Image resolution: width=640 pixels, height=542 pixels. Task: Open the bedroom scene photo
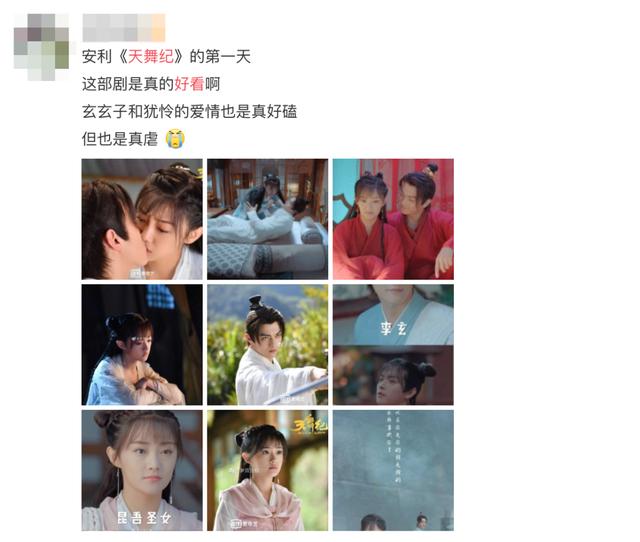click(267, 219)
